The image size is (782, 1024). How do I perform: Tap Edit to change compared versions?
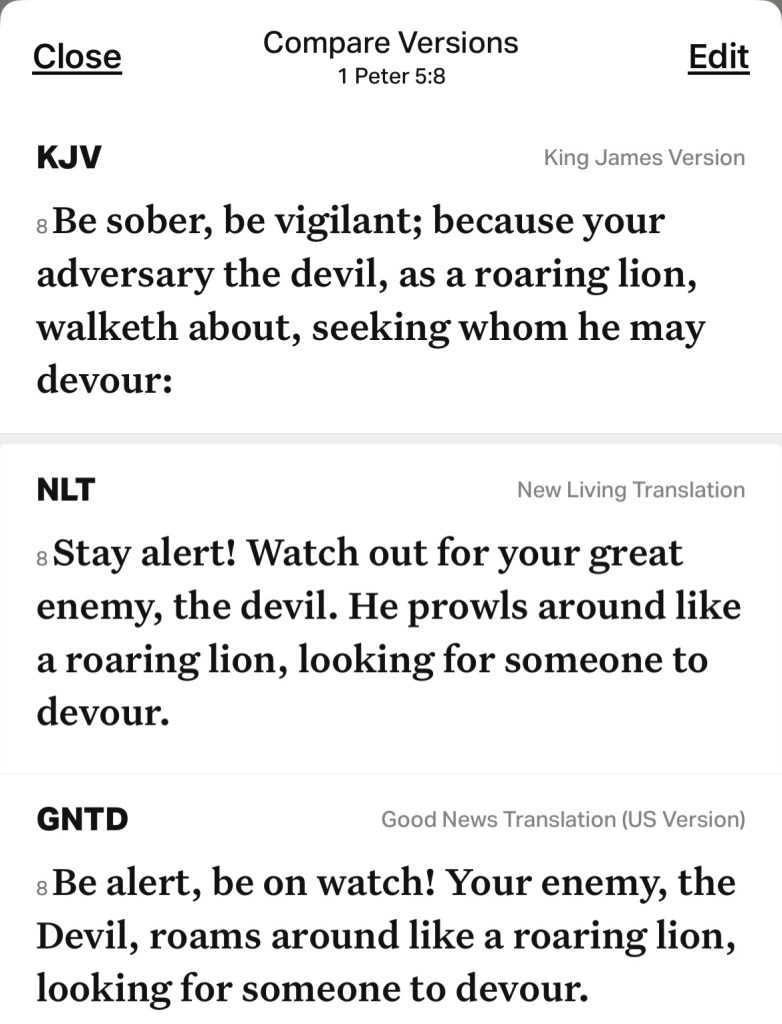[718, 57]
